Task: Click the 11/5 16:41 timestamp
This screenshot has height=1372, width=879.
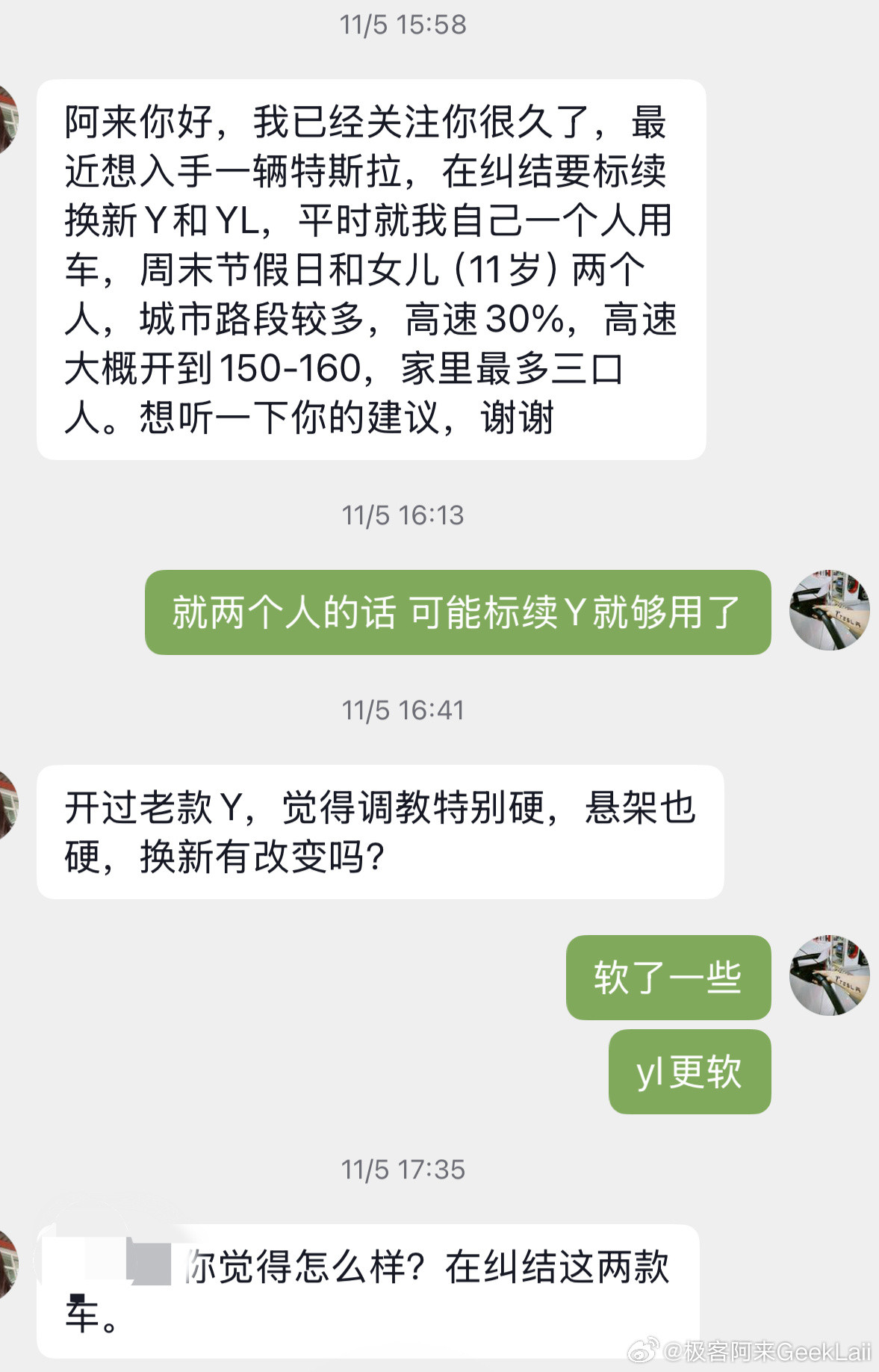Action: (402, 708)
